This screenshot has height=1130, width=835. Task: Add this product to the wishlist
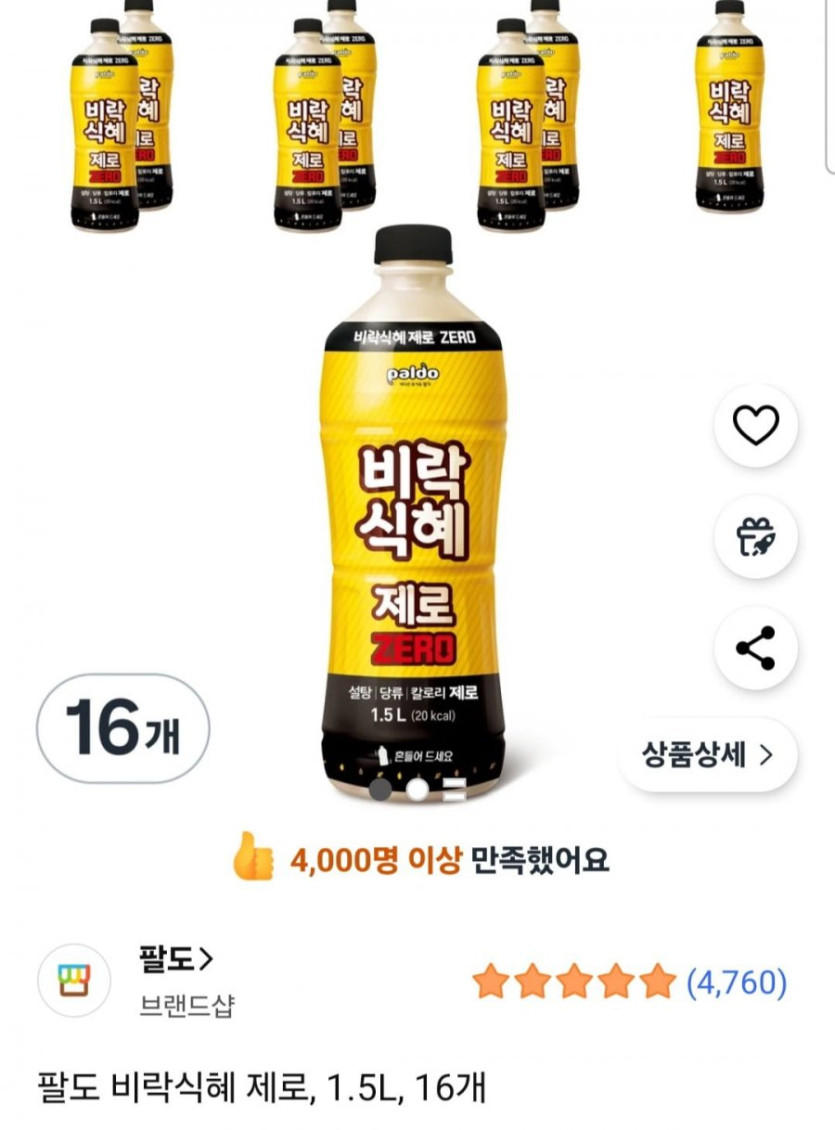pos(756,426)
